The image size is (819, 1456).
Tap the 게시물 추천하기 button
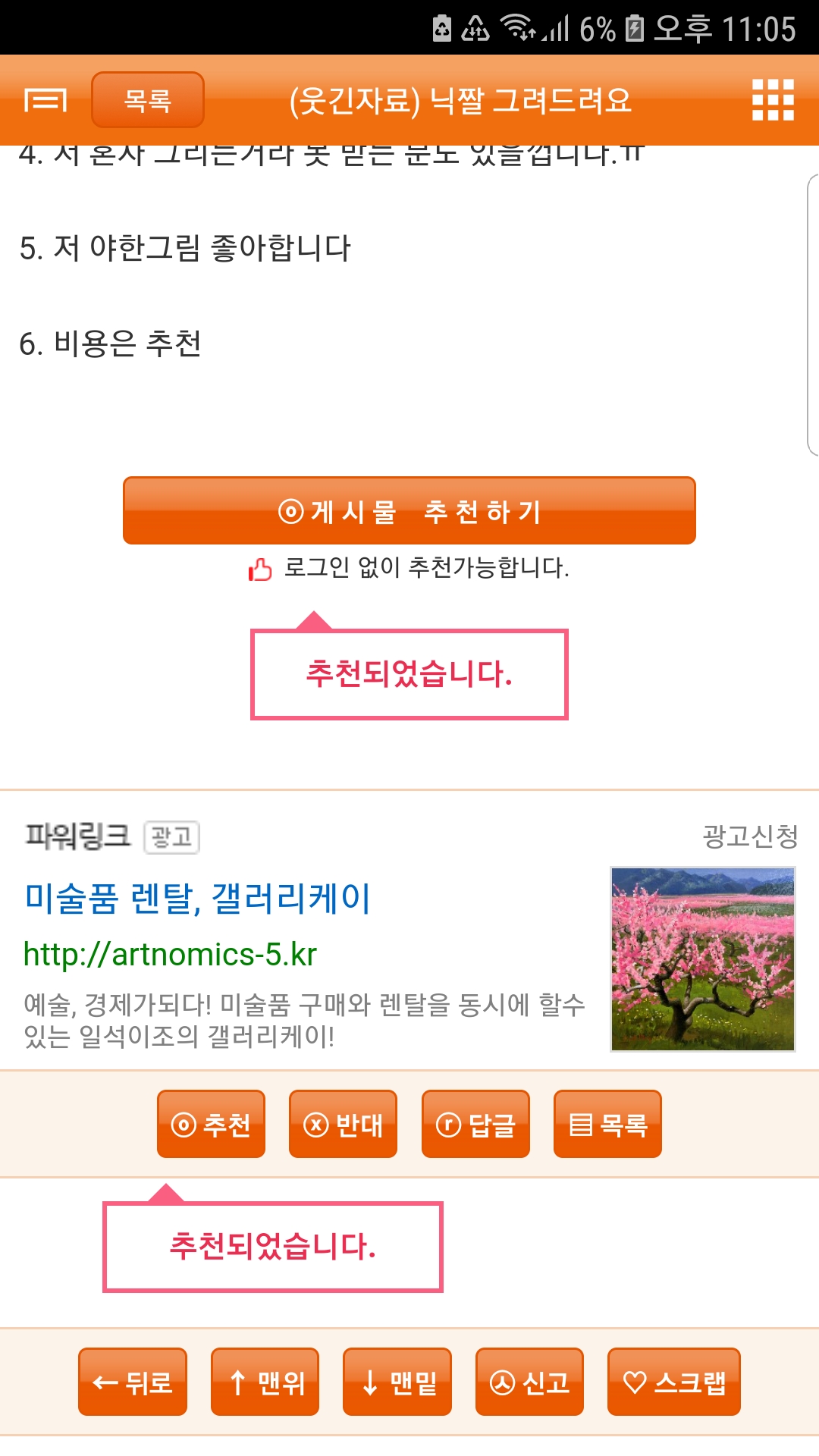click(409, 511)
